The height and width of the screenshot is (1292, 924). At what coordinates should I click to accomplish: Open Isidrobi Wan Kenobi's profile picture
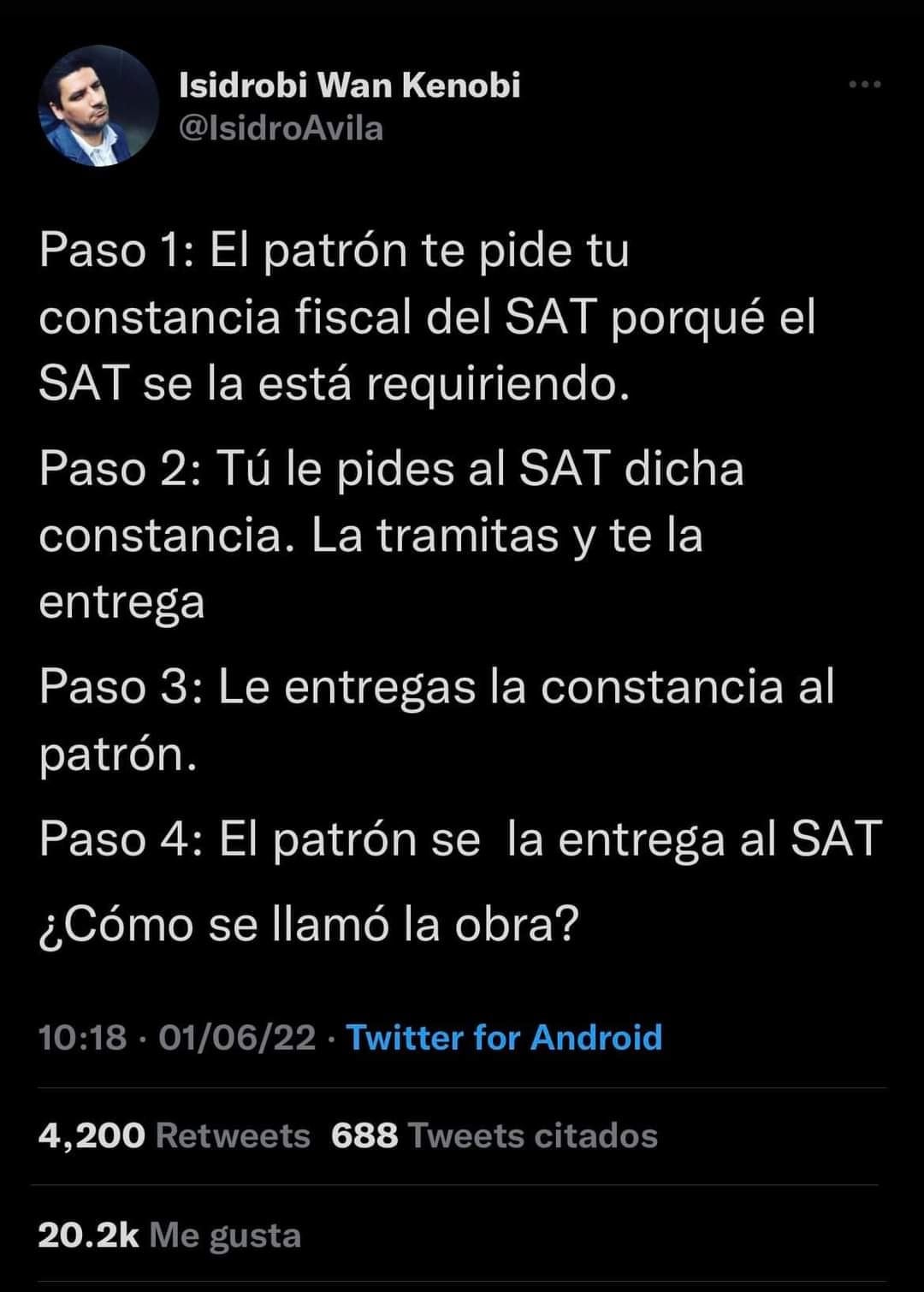point(98,106)
